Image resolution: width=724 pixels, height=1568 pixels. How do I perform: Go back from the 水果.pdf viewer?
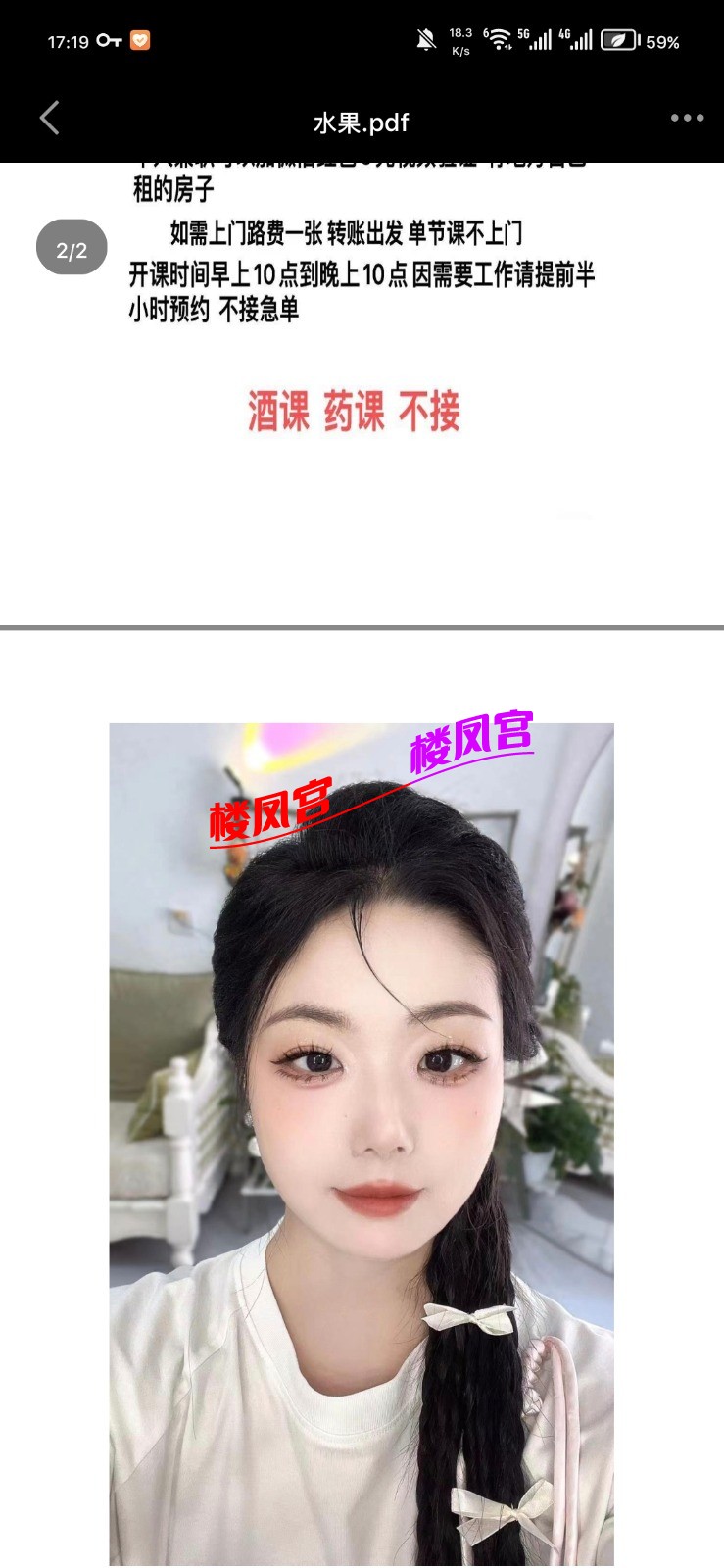[50, 119]
